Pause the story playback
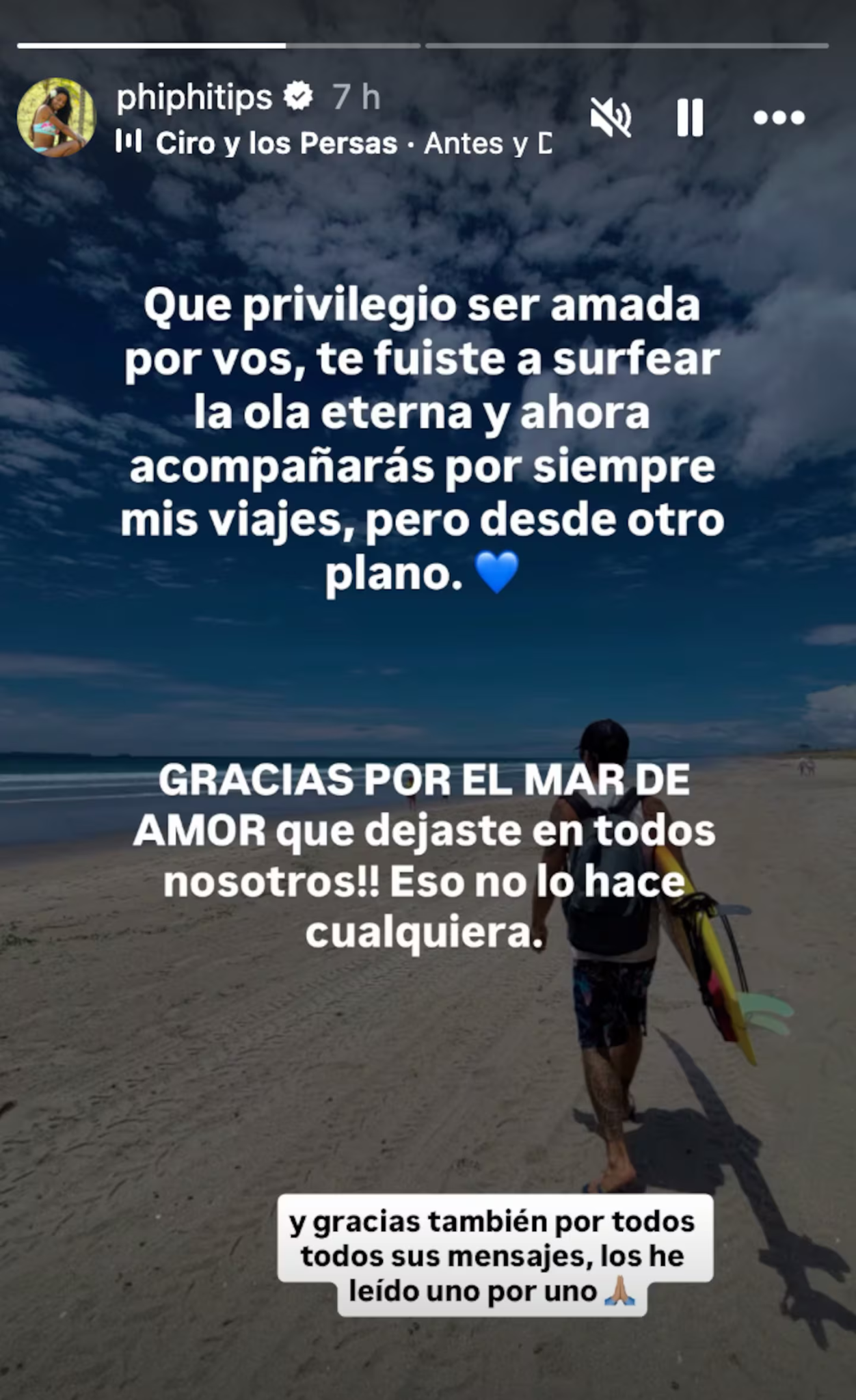 690,118
